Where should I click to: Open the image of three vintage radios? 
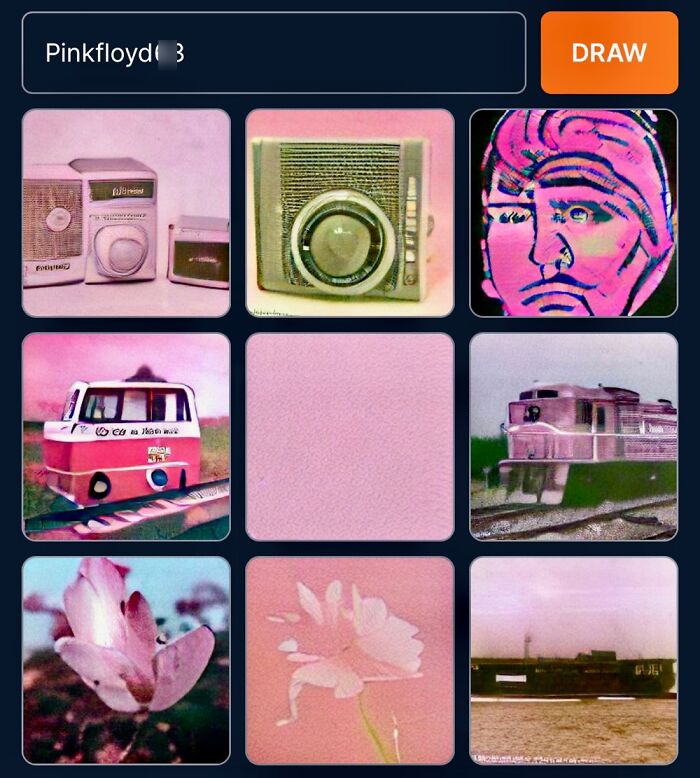(126, 213)
